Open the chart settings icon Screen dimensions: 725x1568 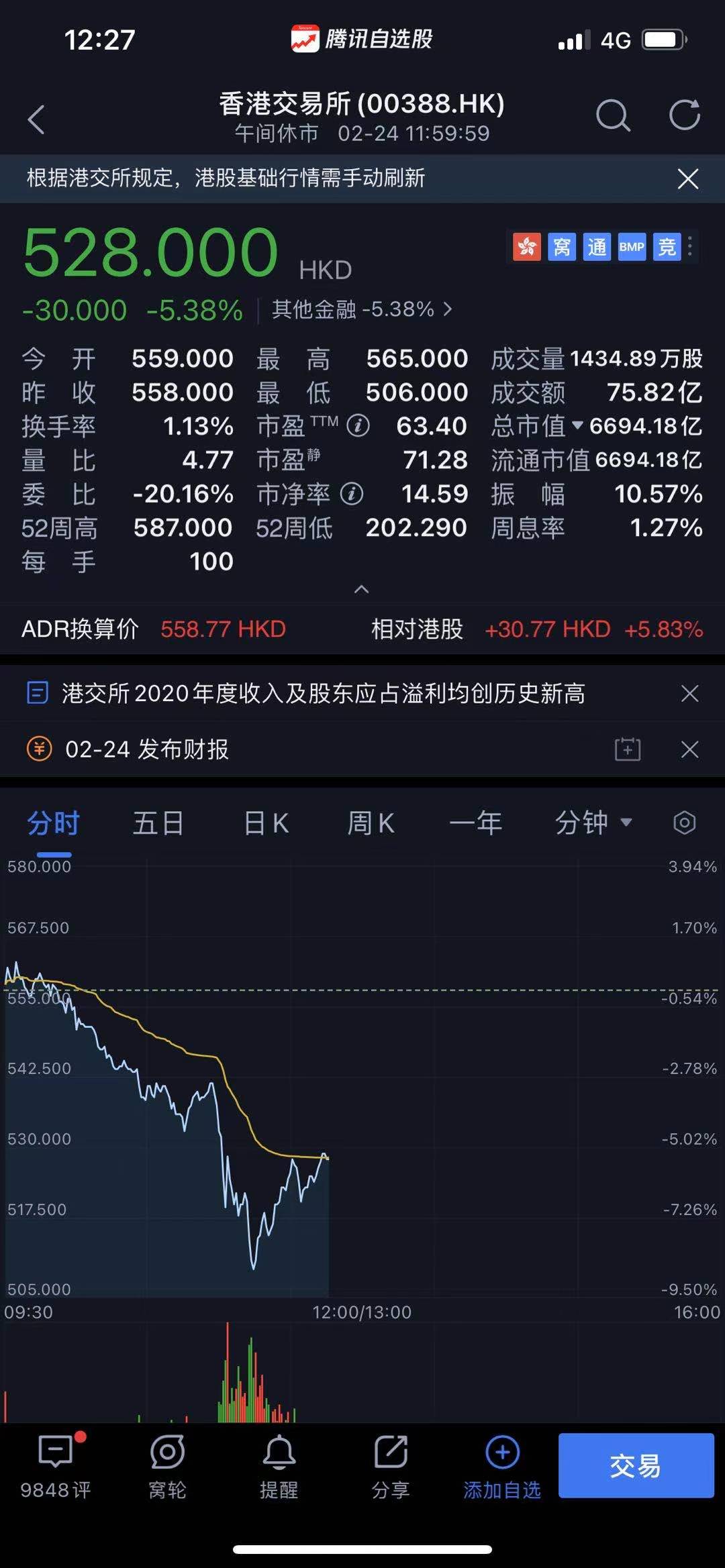684,823
